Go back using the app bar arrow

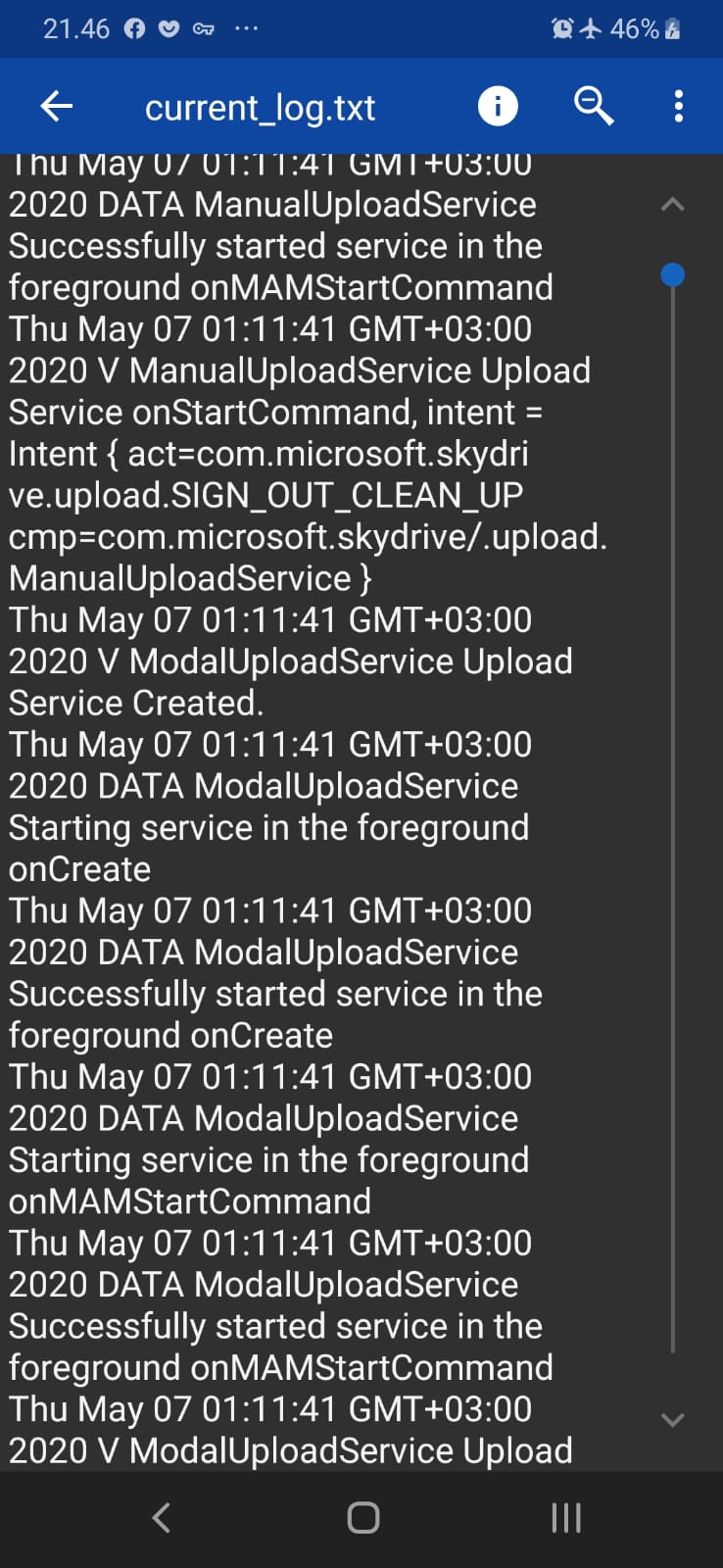pyautogui.click(x=57, y=106)
